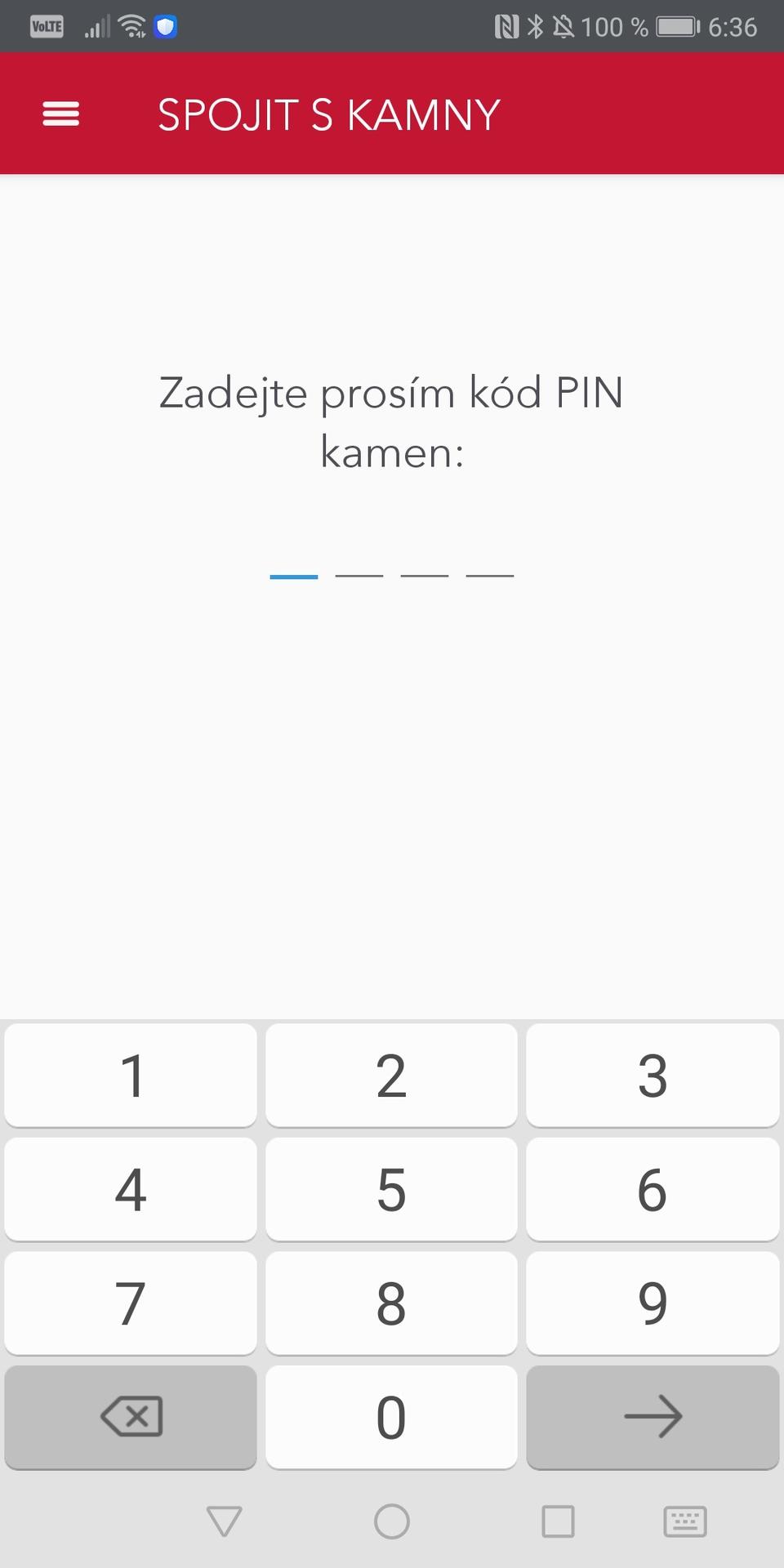Delete the last digit with backspace
Image resolution: width=784 pixels, height=1568 pixels.
click(x=131, y=1417)
